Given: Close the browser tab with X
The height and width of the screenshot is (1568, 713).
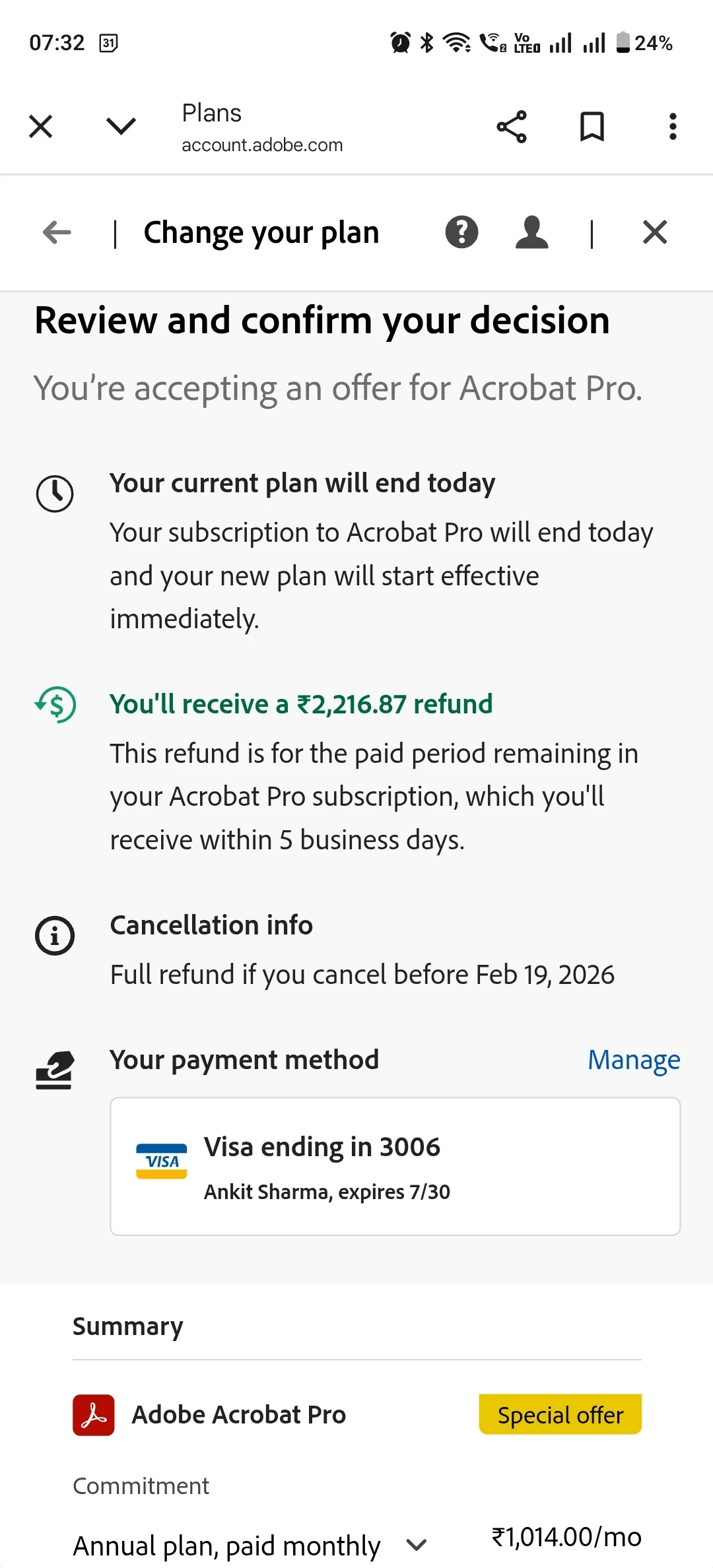Looking at the screenshot, I should click(x=41, y=126).
